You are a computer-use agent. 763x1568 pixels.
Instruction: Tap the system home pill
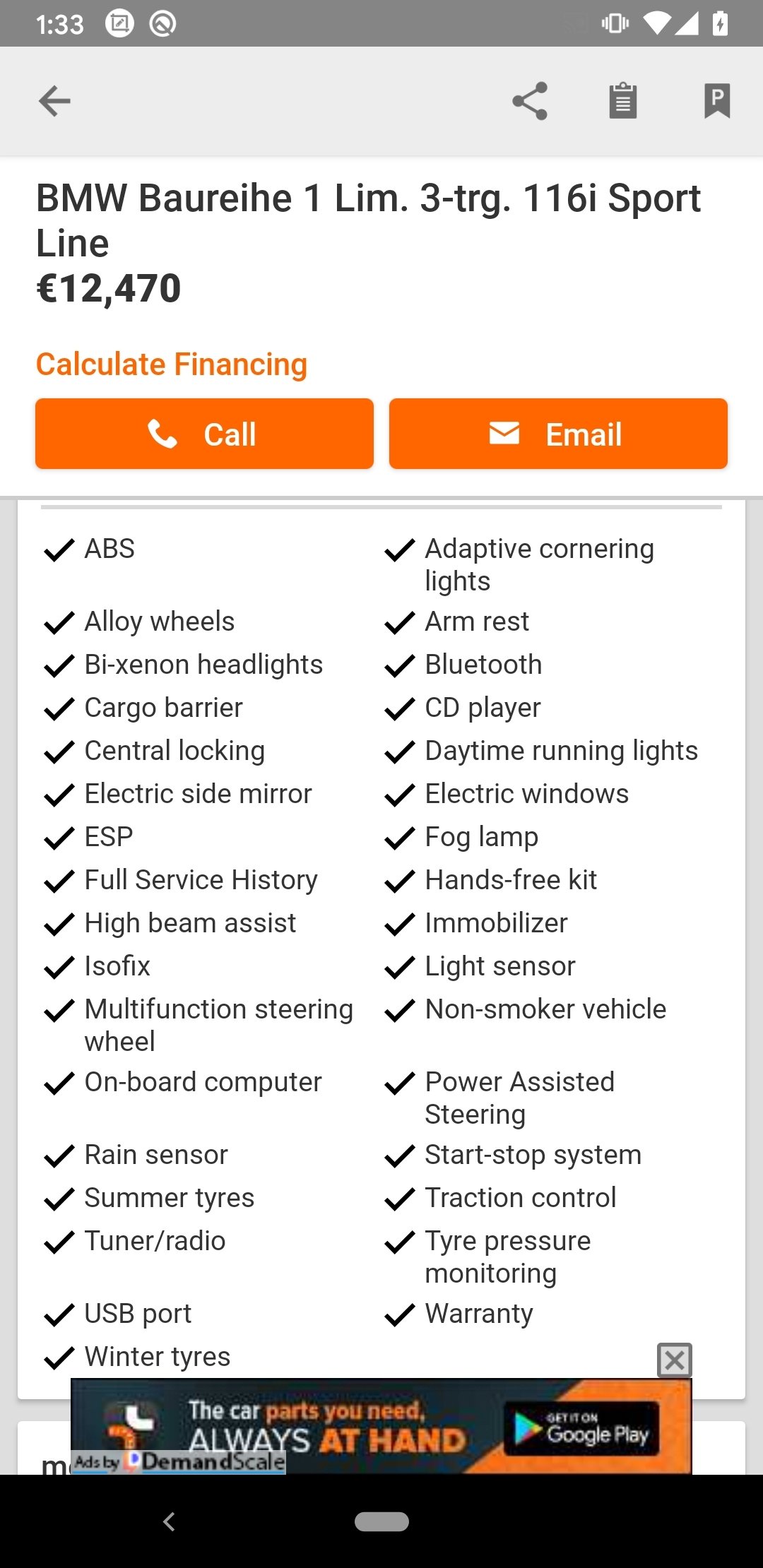point(381,1521)
